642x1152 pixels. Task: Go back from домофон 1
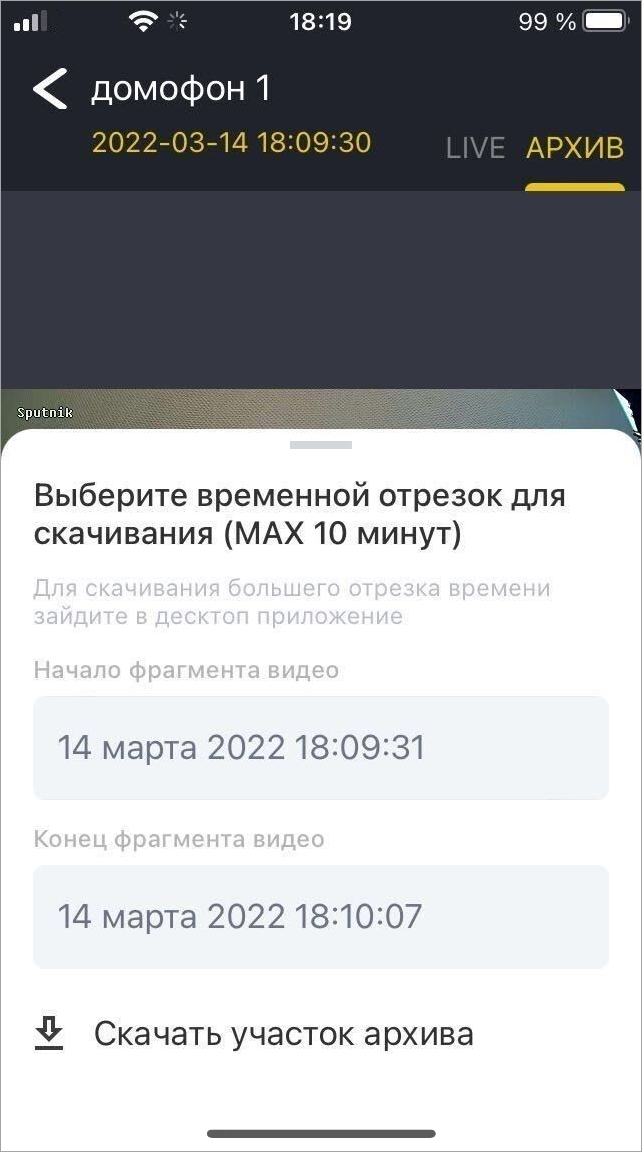tap(50, 89)
